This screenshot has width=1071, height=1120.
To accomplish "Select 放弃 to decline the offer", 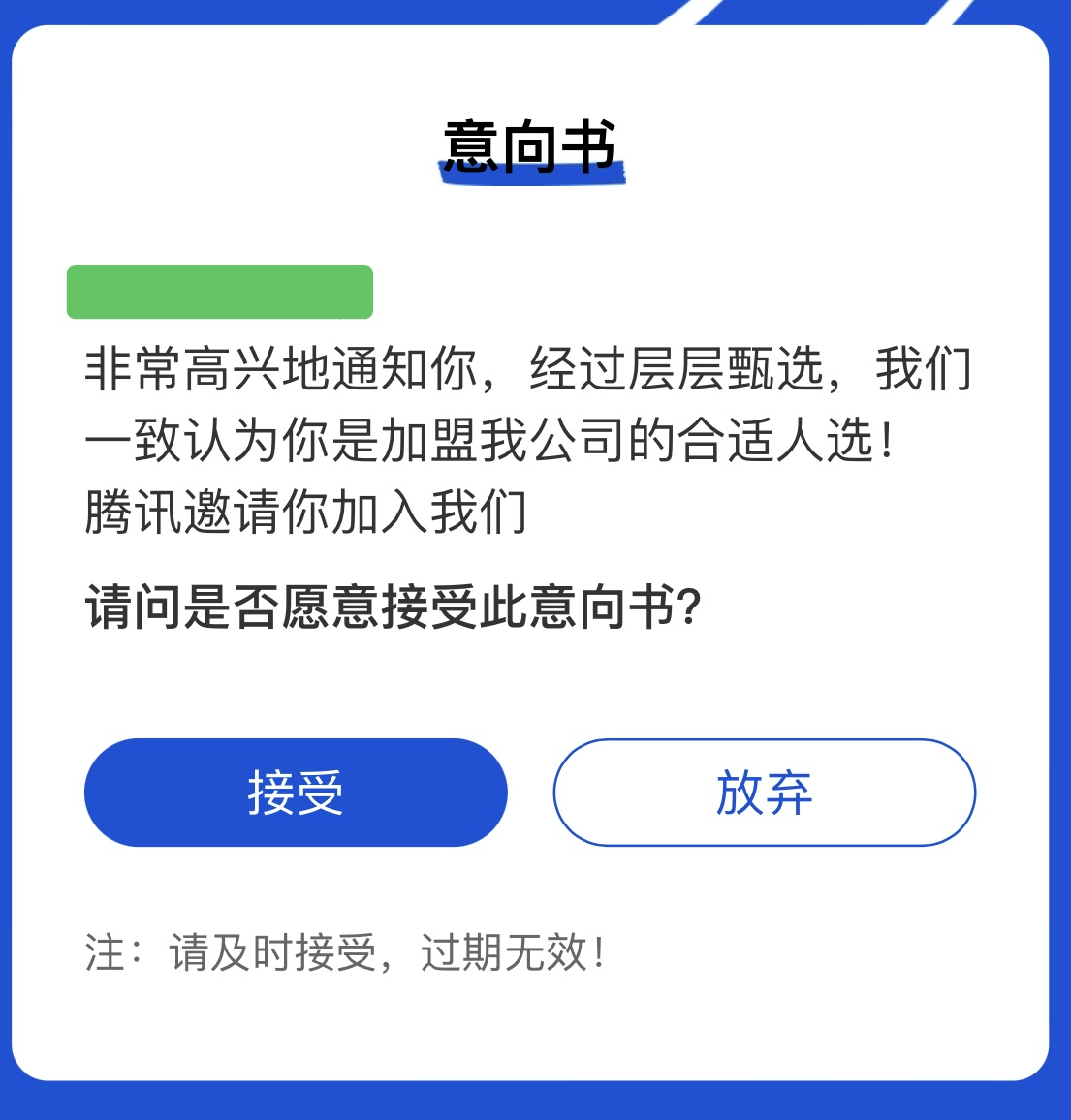I will click(x=764, y=793).
